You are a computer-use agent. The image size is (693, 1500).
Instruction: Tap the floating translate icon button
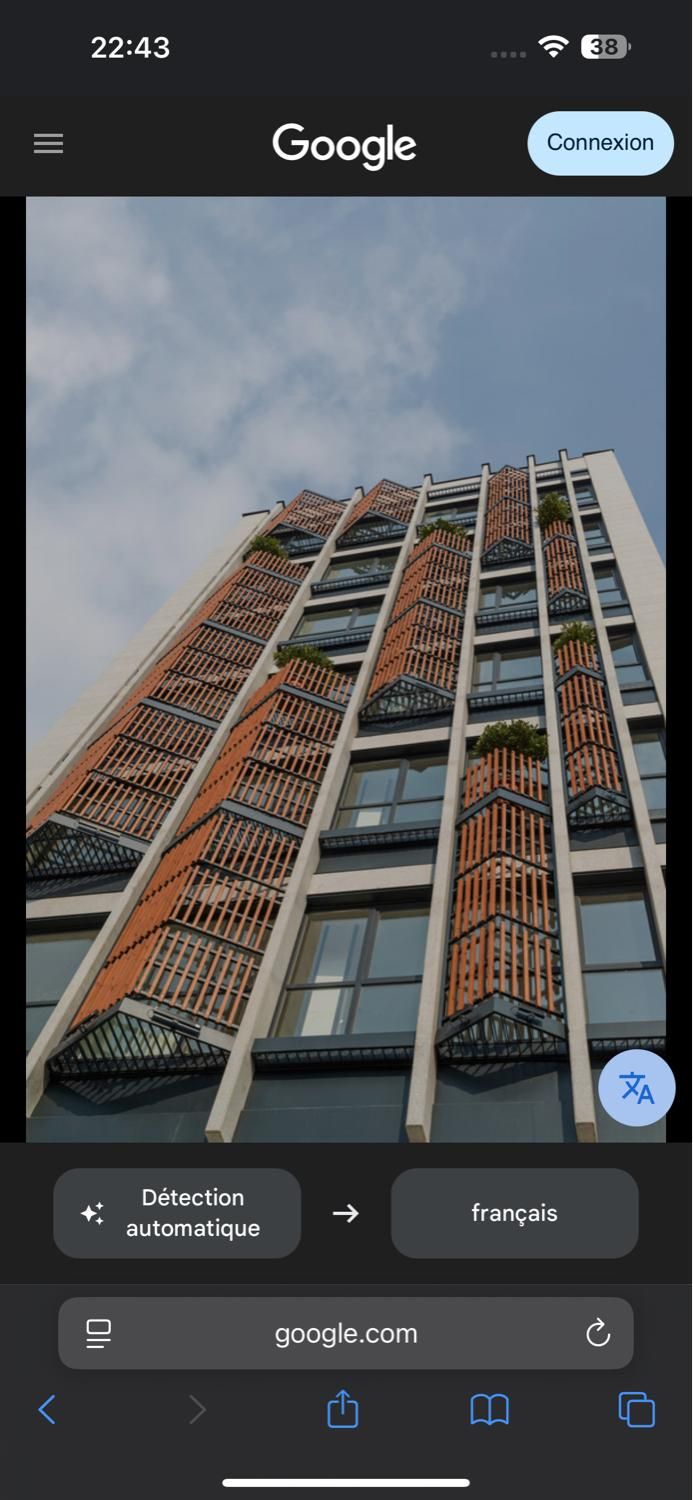pos(636,1088)
